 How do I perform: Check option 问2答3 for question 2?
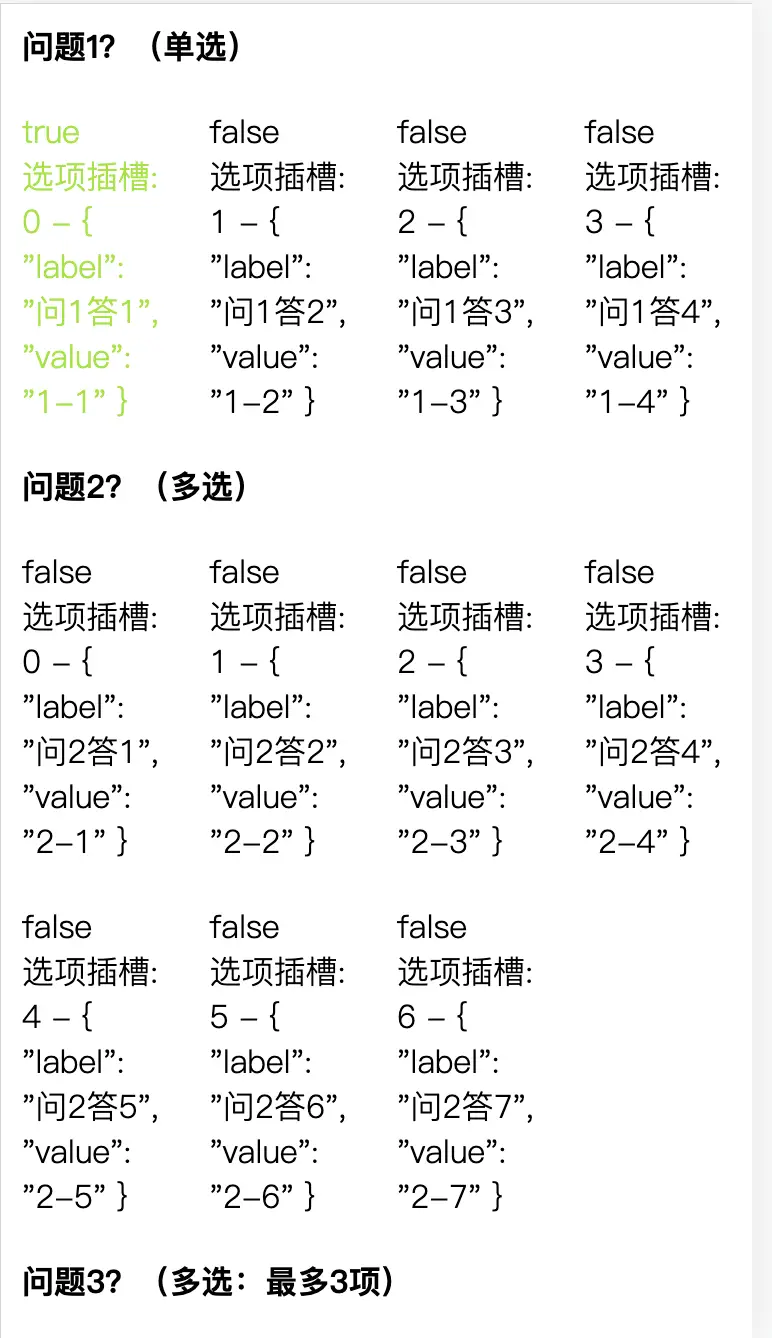(x=466, y=707)
